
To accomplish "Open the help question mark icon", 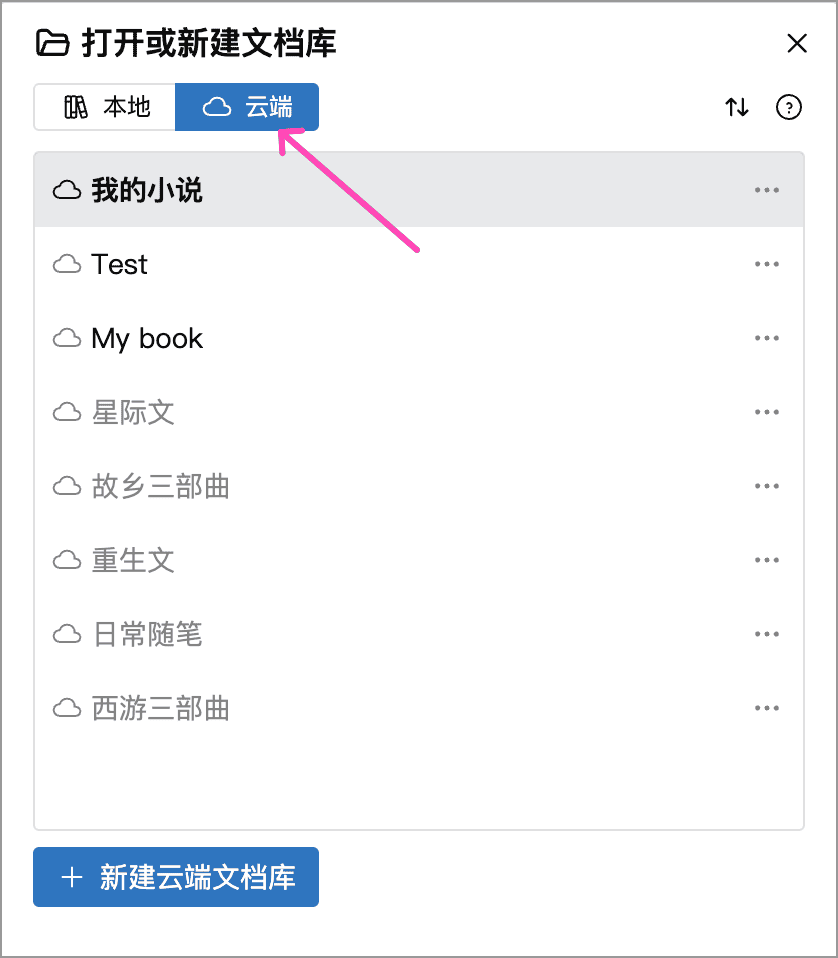I will tap(789, 107).
